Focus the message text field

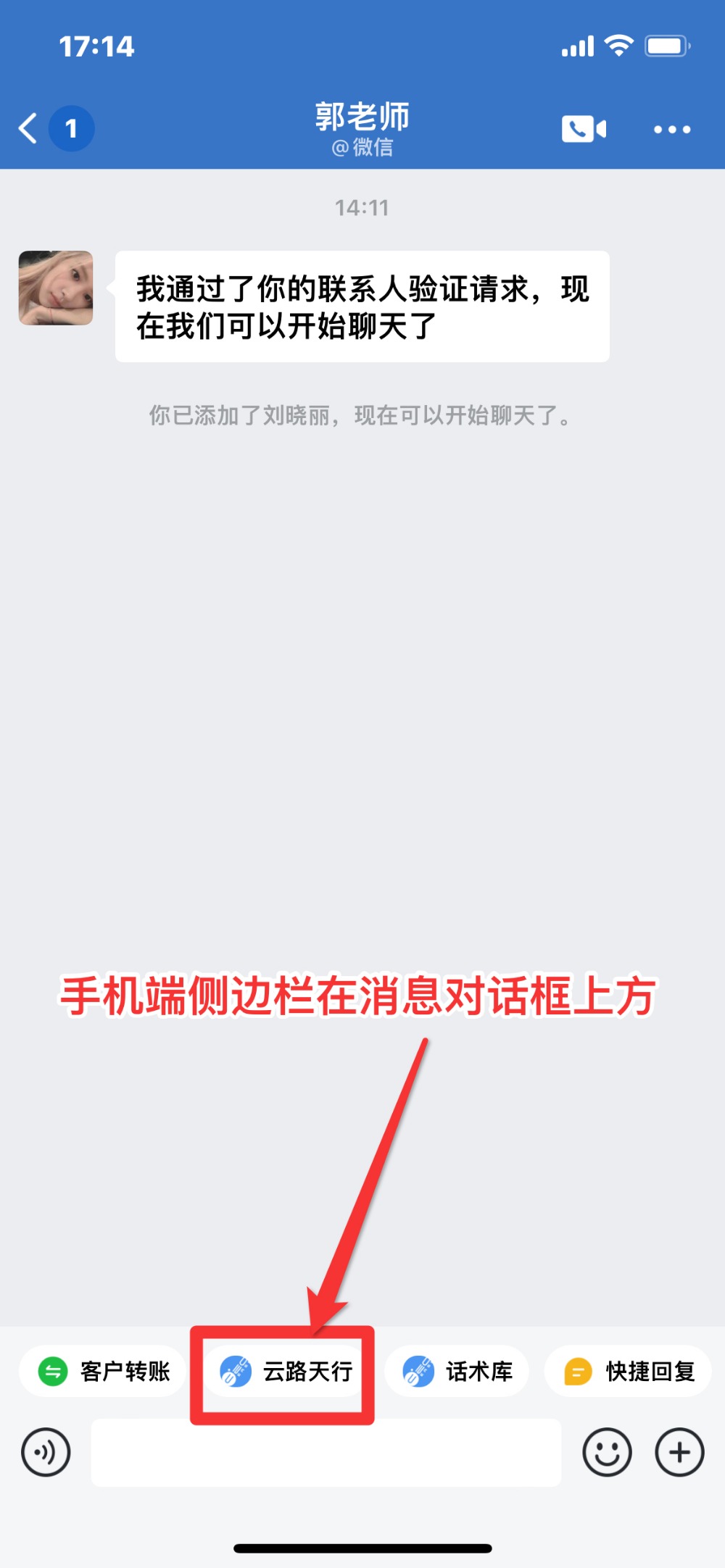click(x=326, y=1452)
